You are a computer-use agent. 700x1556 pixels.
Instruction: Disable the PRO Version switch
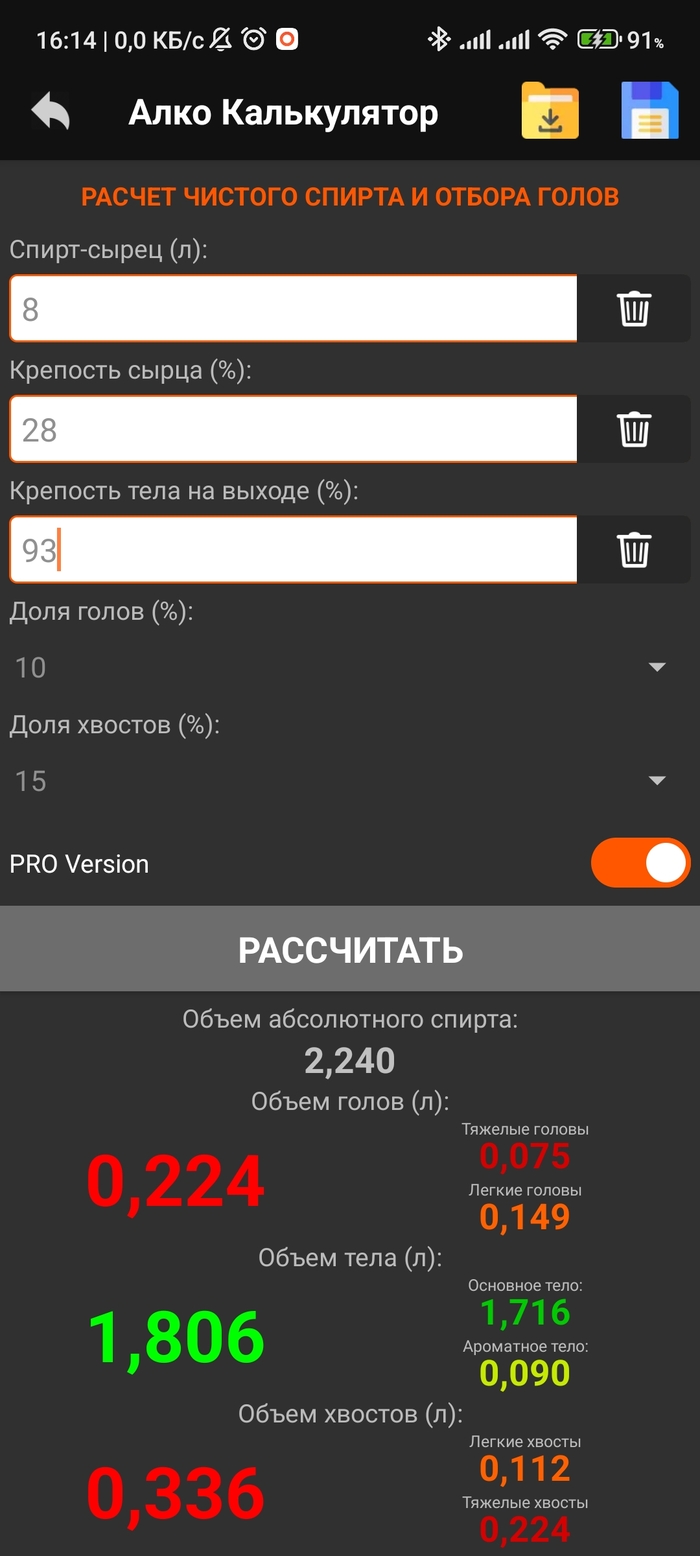(640, 863)
